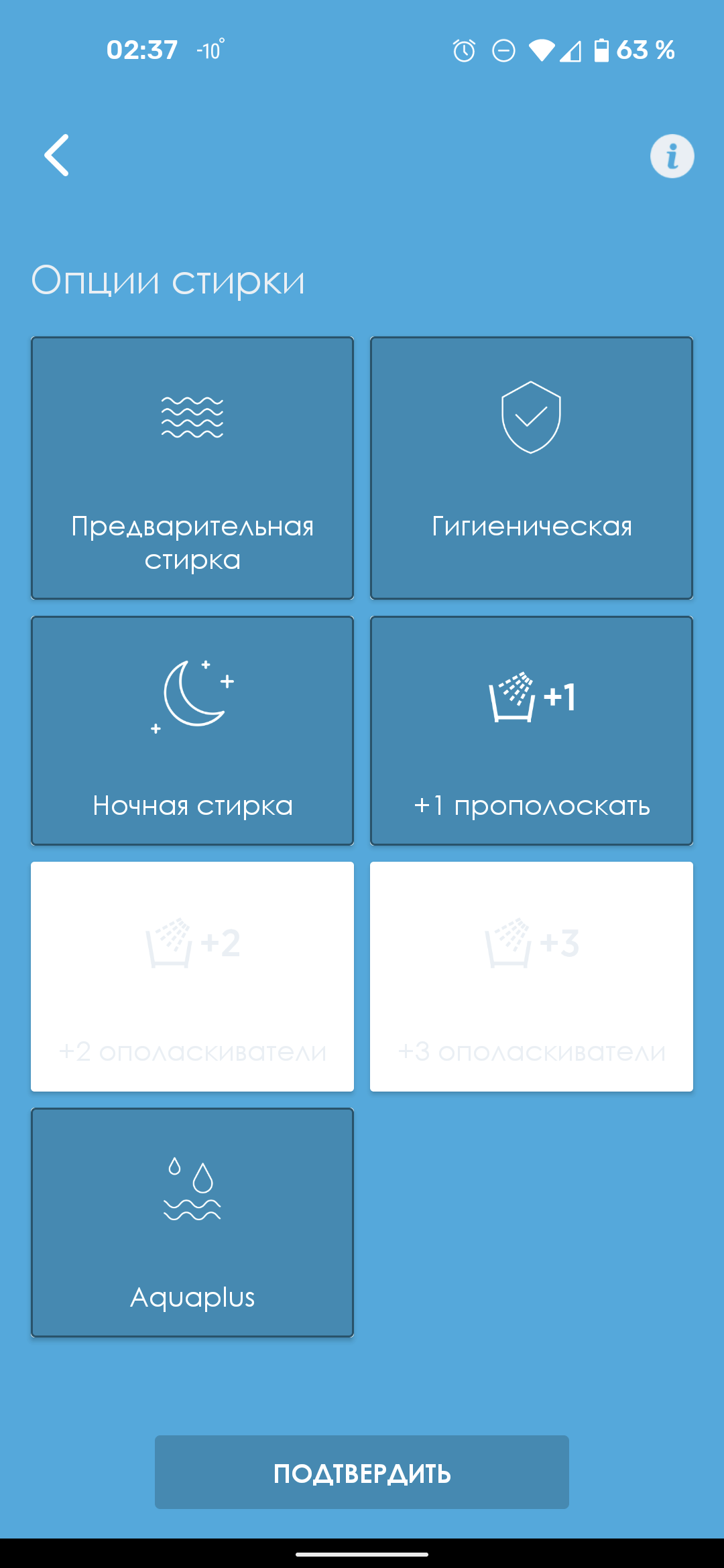This screenshot has width=724, height=1568.
Task: Toggle the Aquaplus option
Action: (192, 1222)
